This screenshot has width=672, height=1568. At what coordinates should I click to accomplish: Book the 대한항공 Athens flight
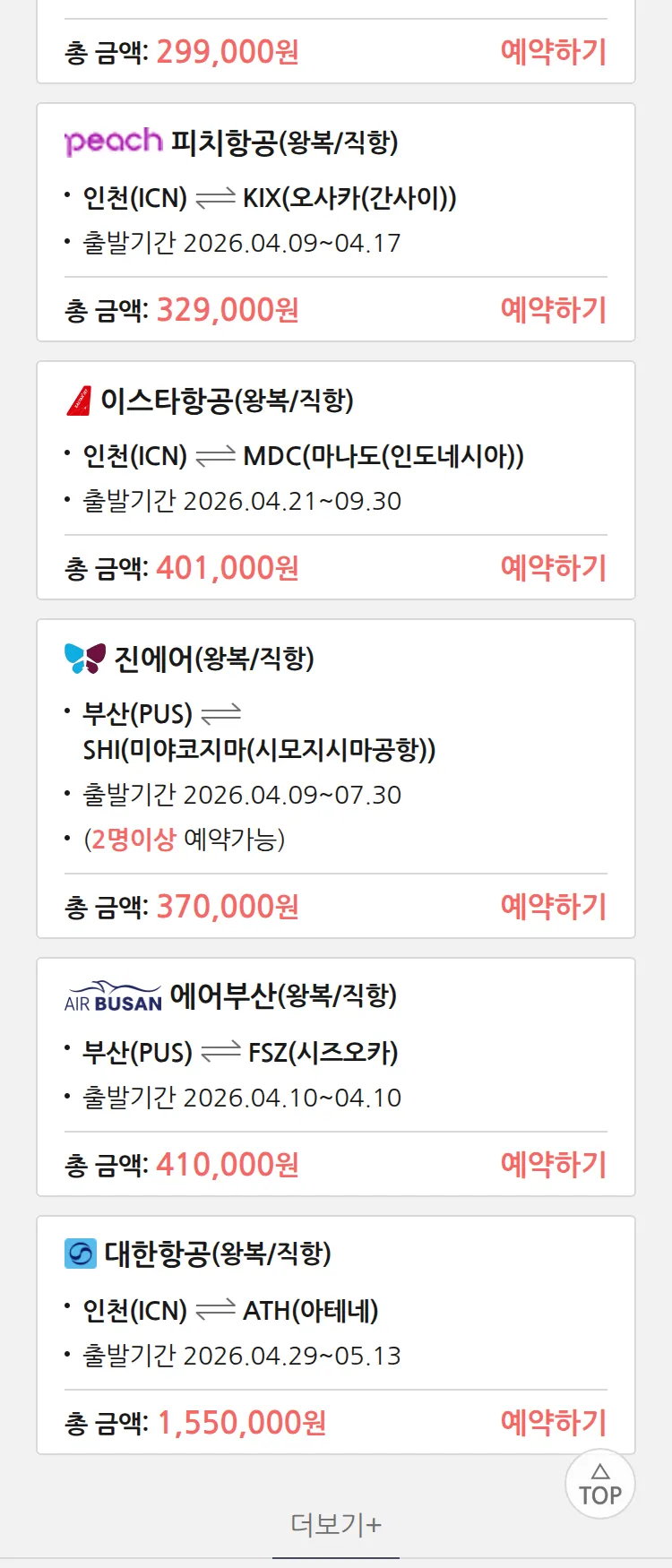pos(553,1423)
